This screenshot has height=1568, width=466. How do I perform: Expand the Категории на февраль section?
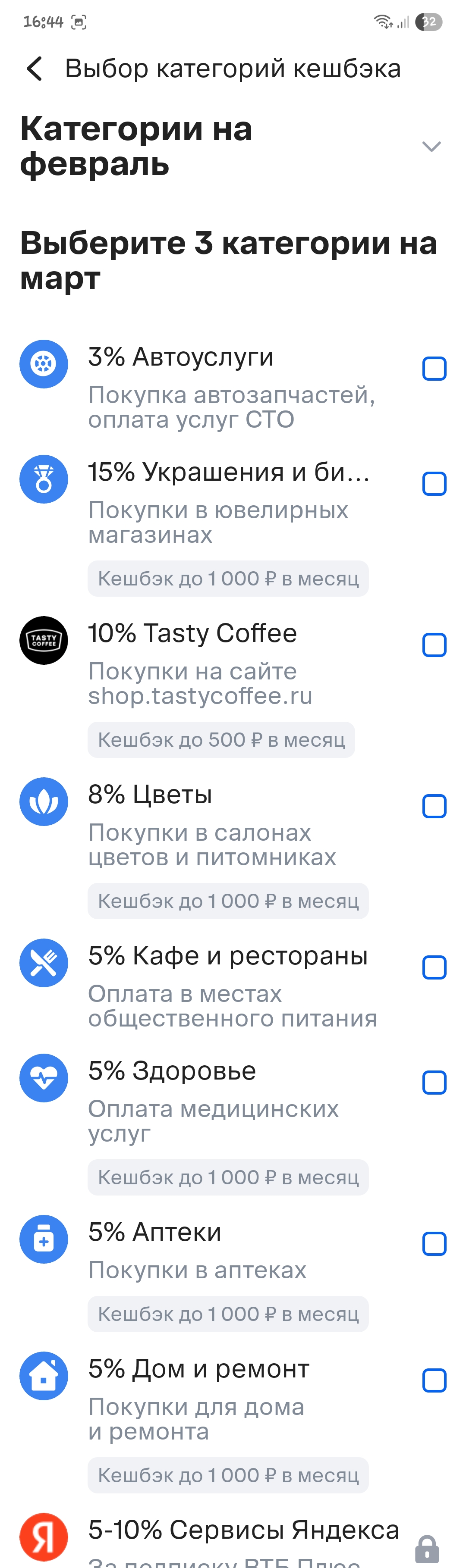point(431,147)
